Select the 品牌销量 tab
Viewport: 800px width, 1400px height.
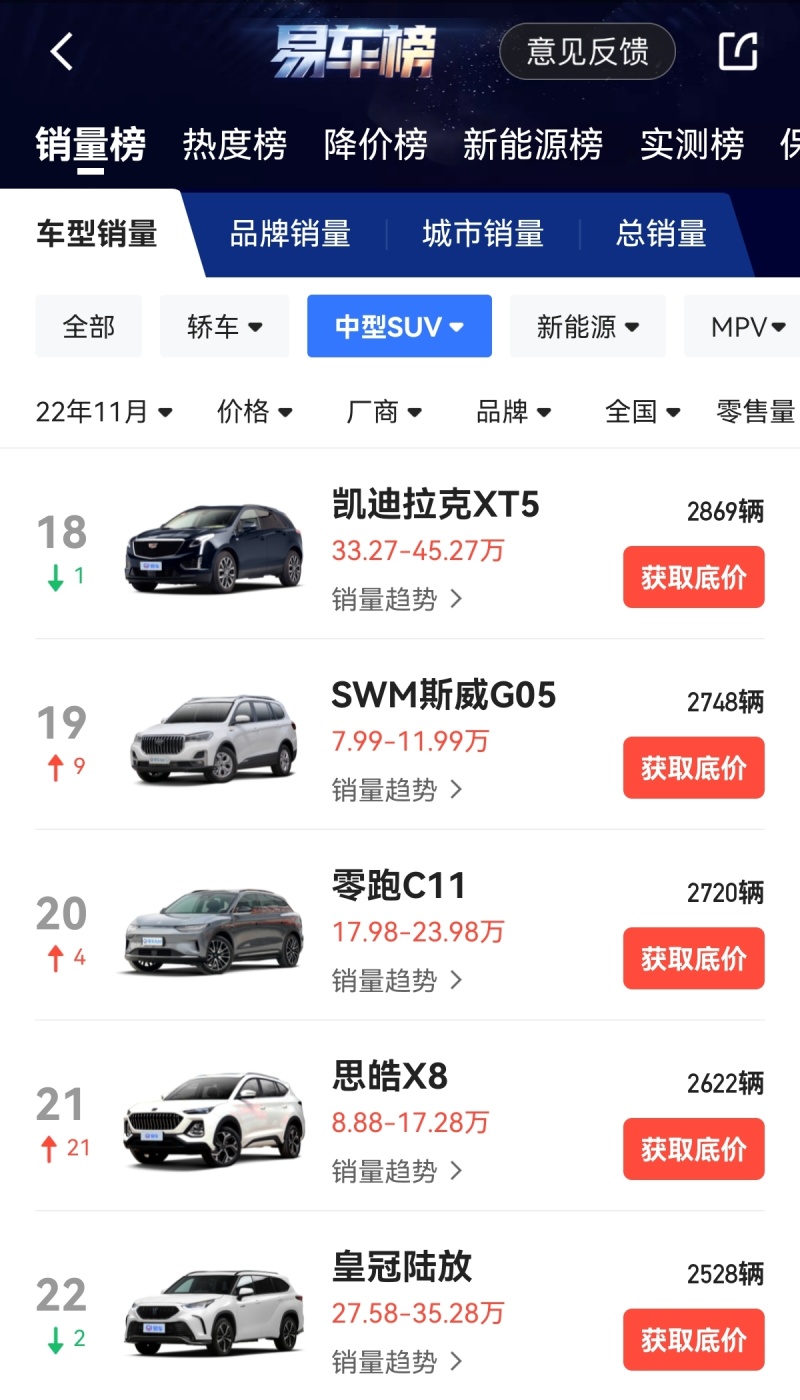tap(289, 233)
